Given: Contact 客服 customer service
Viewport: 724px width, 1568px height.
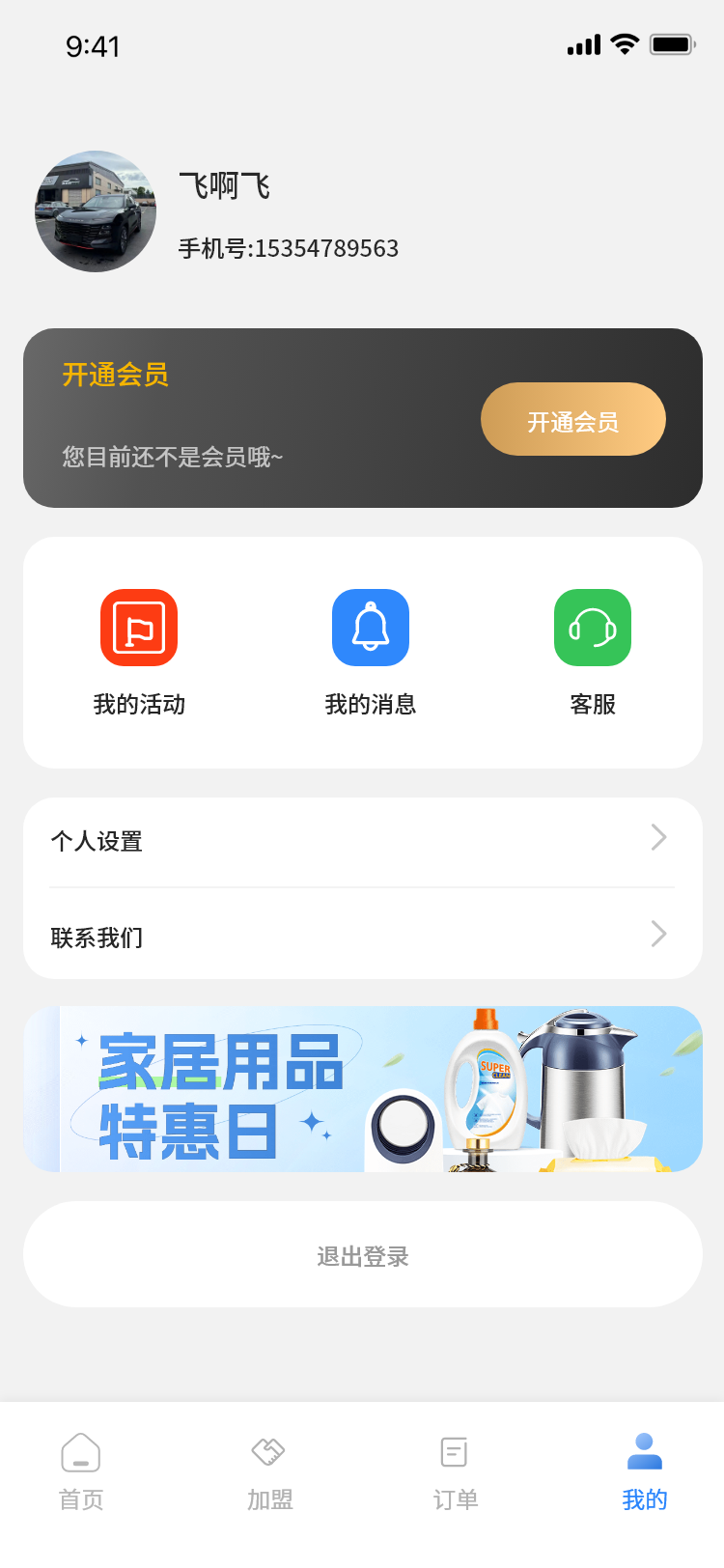Looking at the screenshot, I should coord(593,629).
